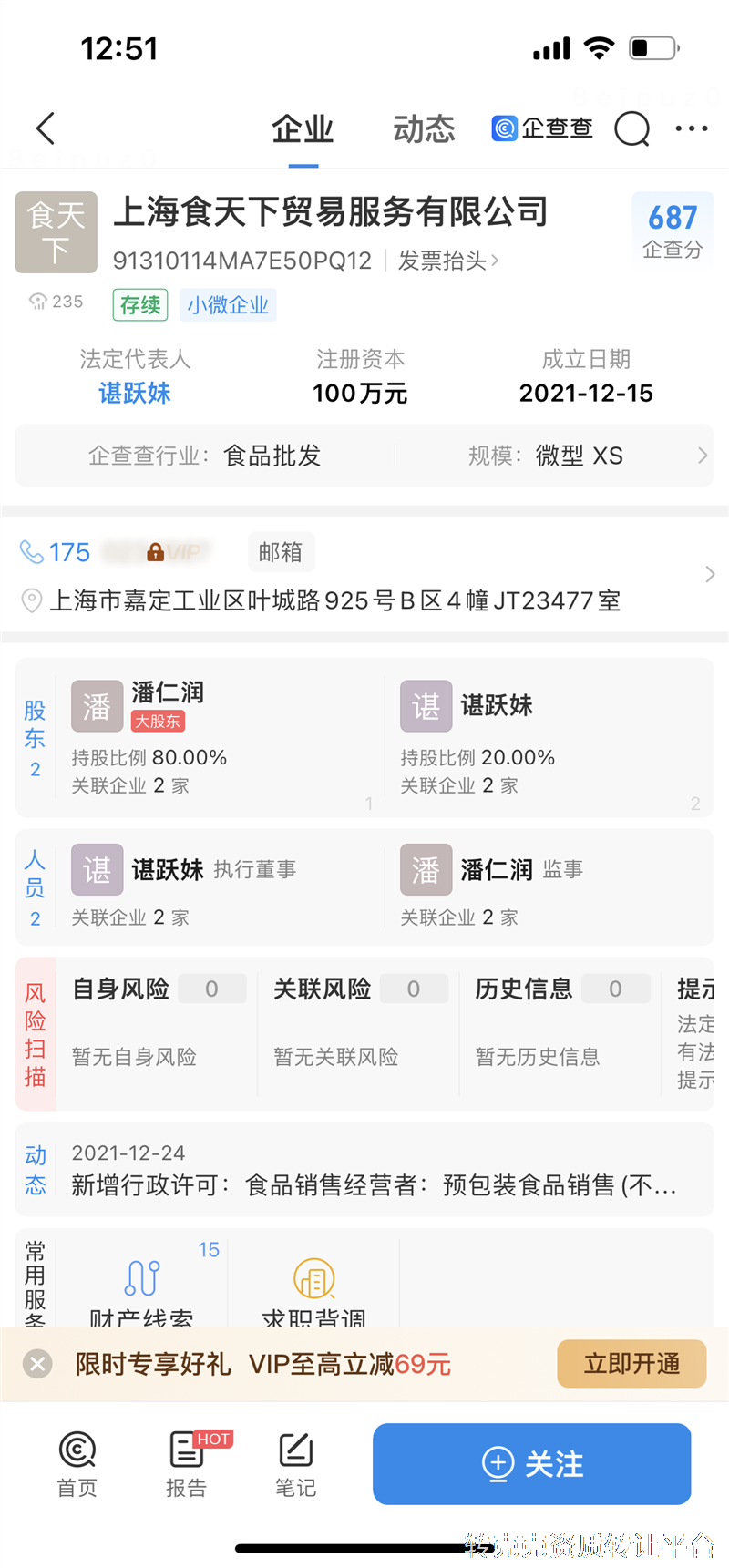The width and height of the screenshot is (729, 1568).
Task: Tap the phone icon next to 175
Action: click(x=32, y=551)
